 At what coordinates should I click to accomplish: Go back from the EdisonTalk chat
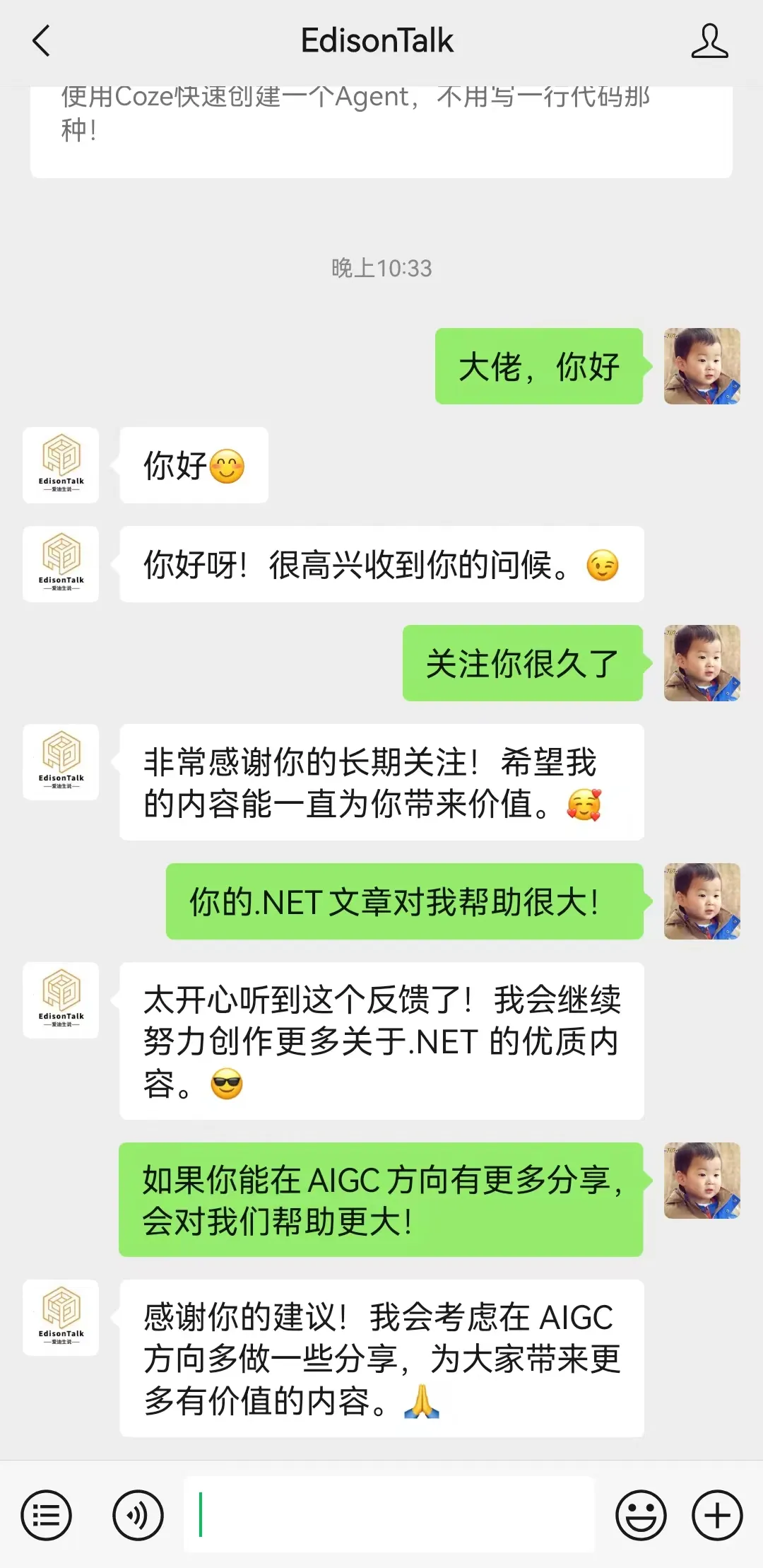pos(42,41)
